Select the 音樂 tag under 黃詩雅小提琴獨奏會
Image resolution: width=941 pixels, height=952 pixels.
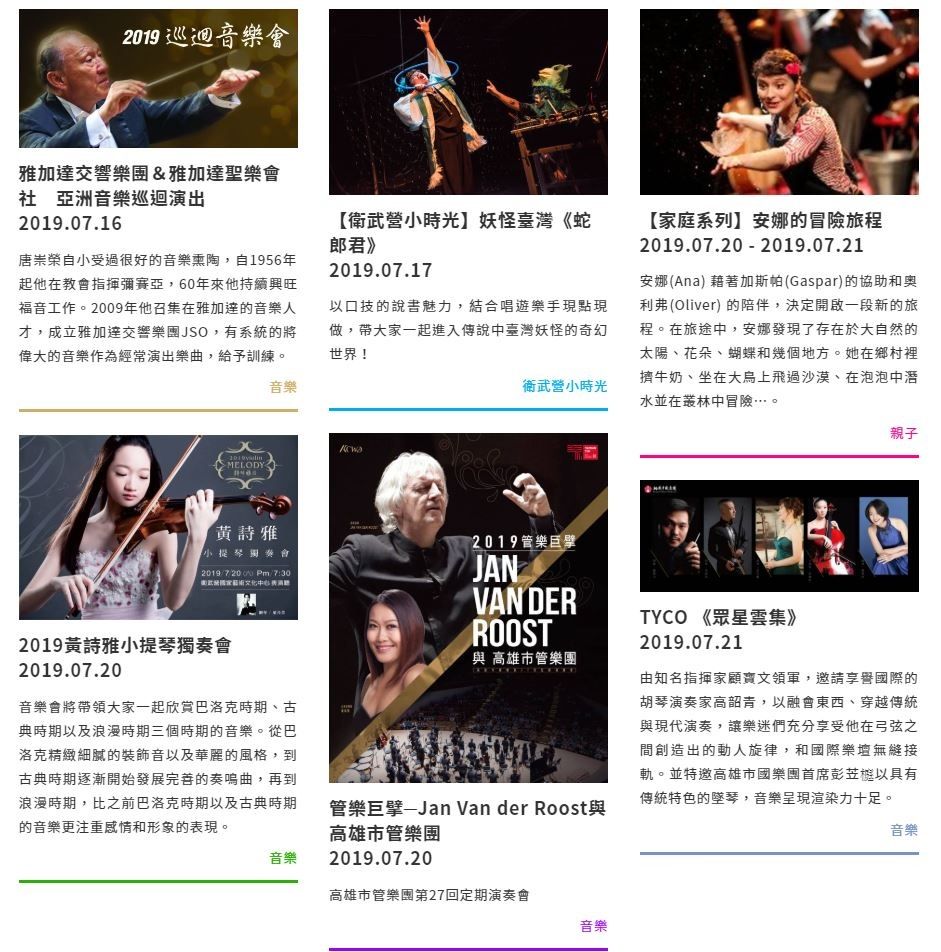coord(283,858)
